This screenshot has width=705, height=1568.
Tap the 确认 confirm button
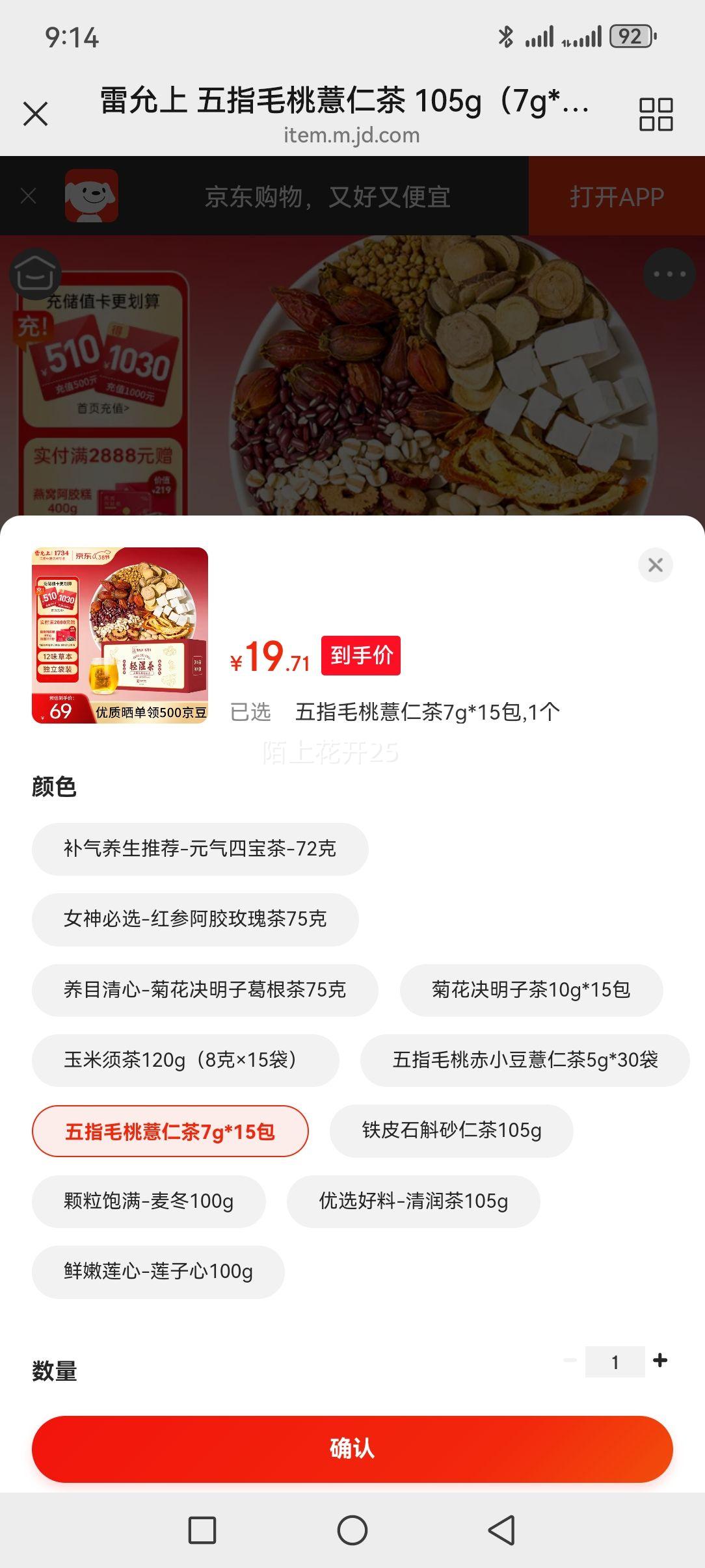(x=352, y=1448)
